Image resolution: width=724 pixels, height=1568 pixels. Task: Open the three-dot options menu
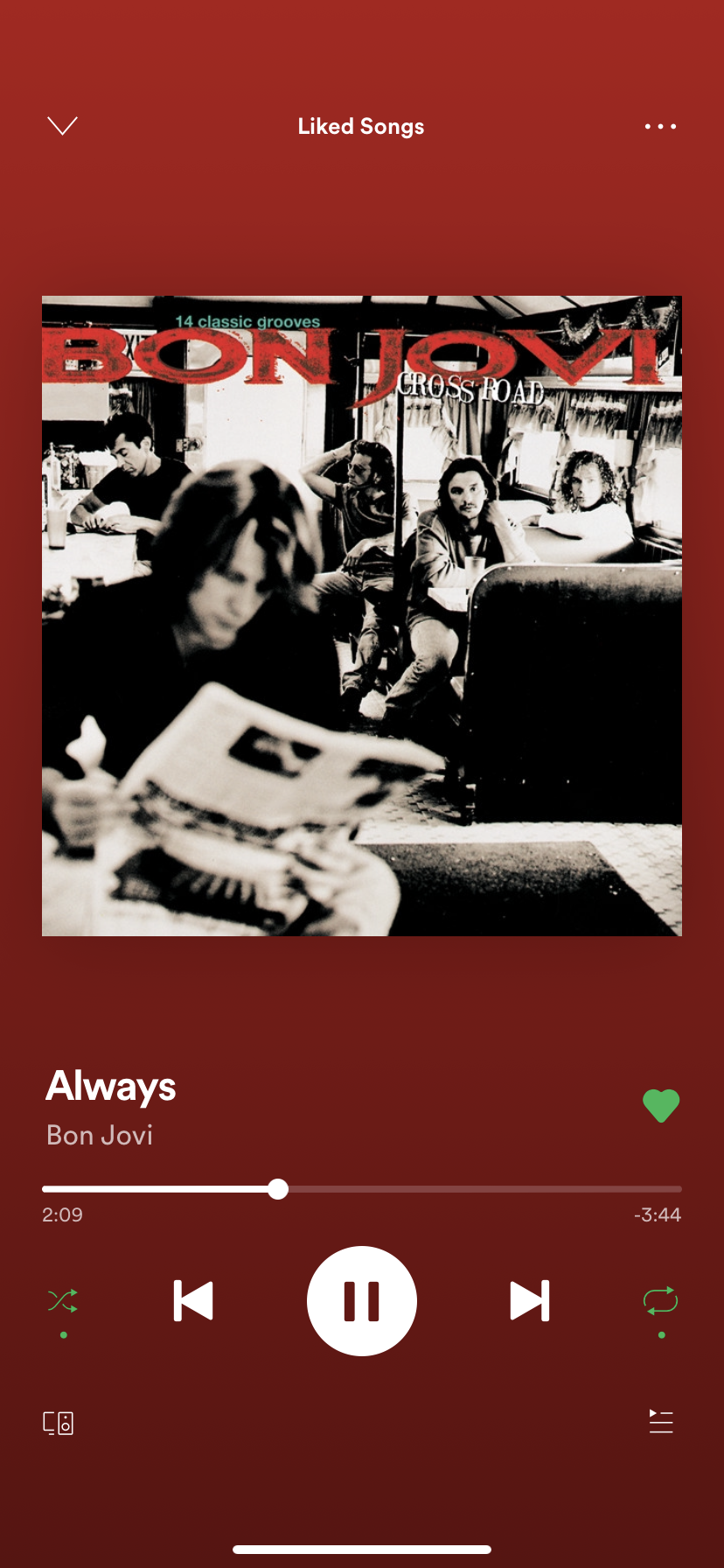660,127
